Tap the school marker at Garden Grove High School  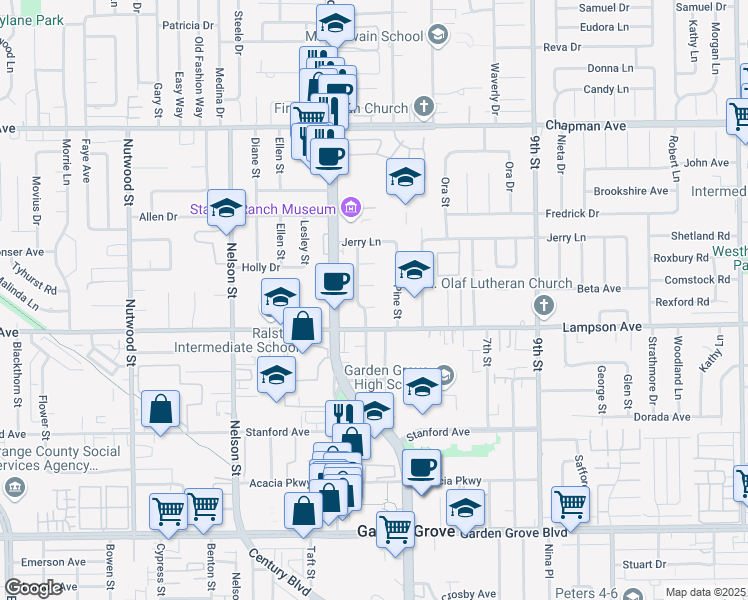pos(423,387)
